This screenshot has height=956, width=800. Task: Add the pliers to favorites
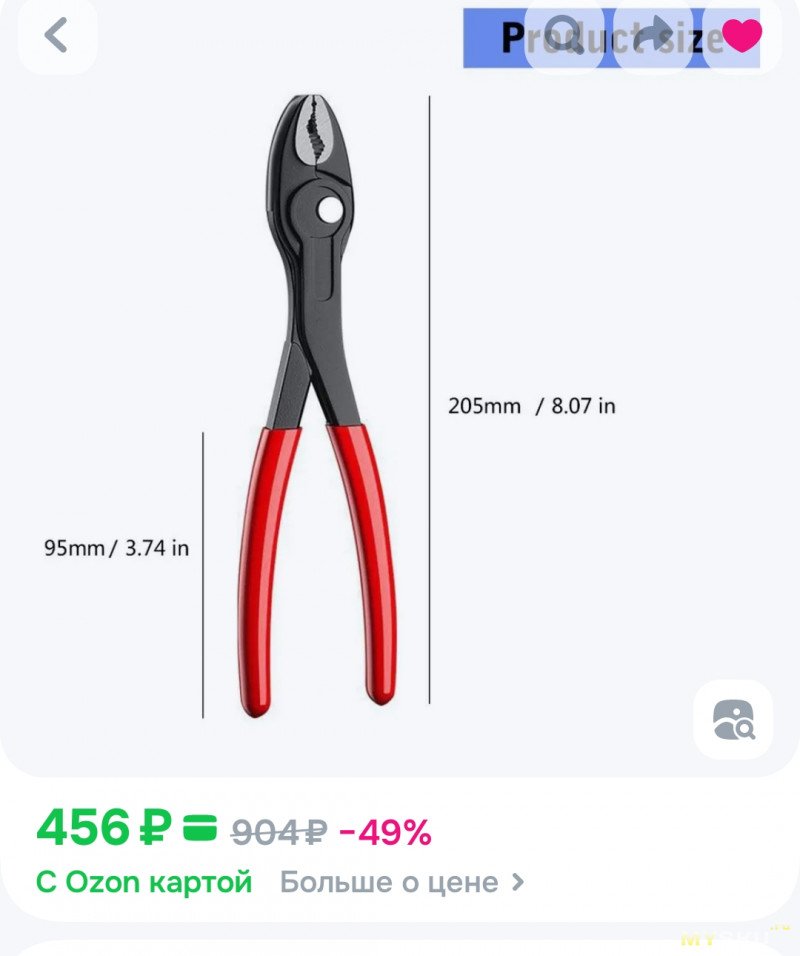[x=741, y=37]
